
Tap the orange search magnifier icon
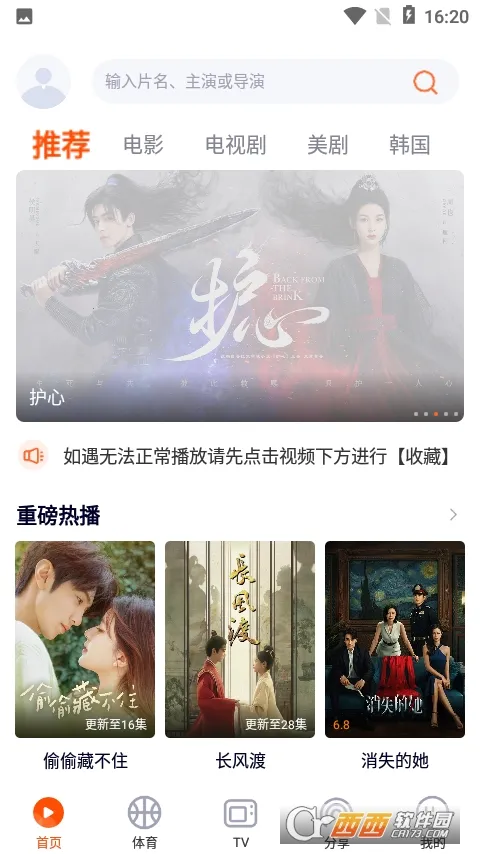(425, 82)
